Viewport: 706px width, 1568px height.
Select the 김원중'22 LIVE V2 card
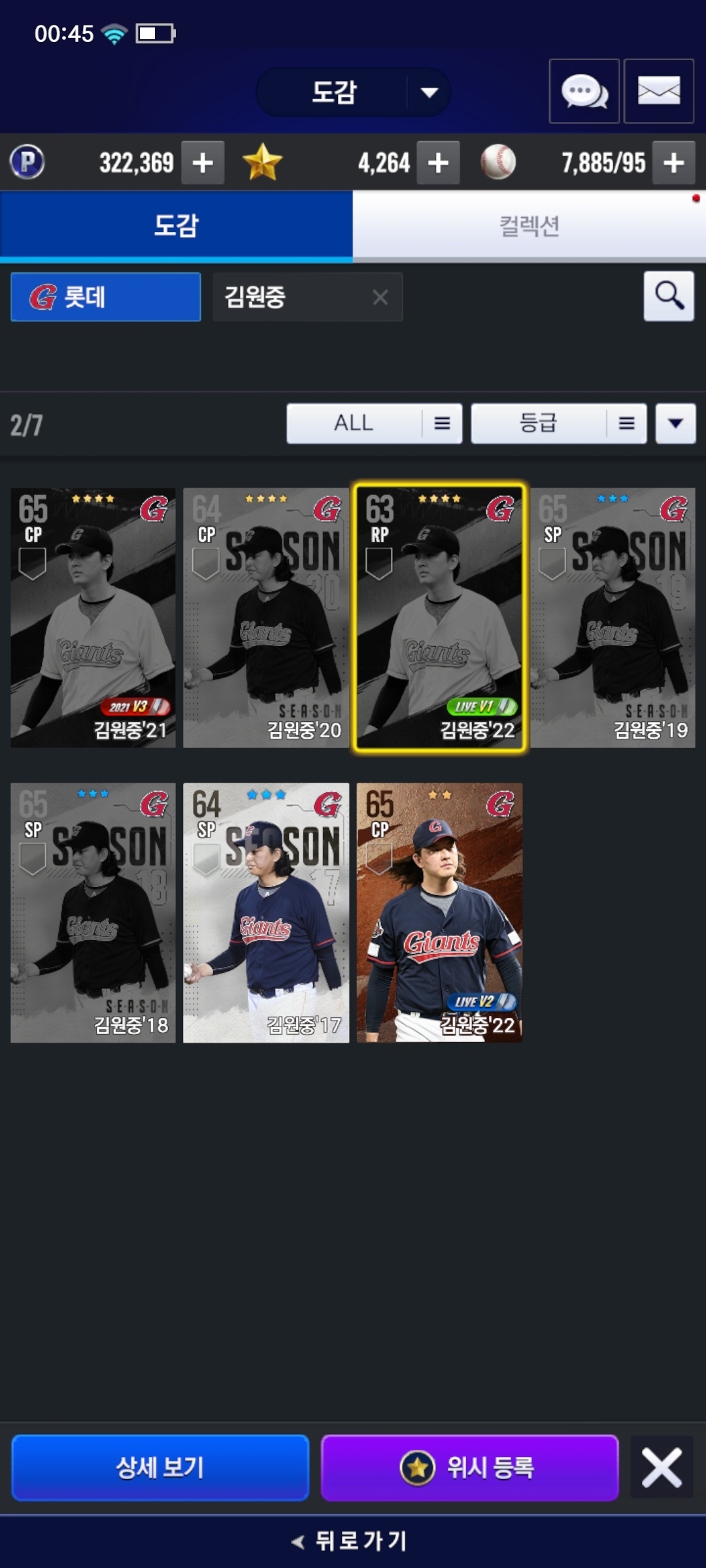[x=439, y=913]
